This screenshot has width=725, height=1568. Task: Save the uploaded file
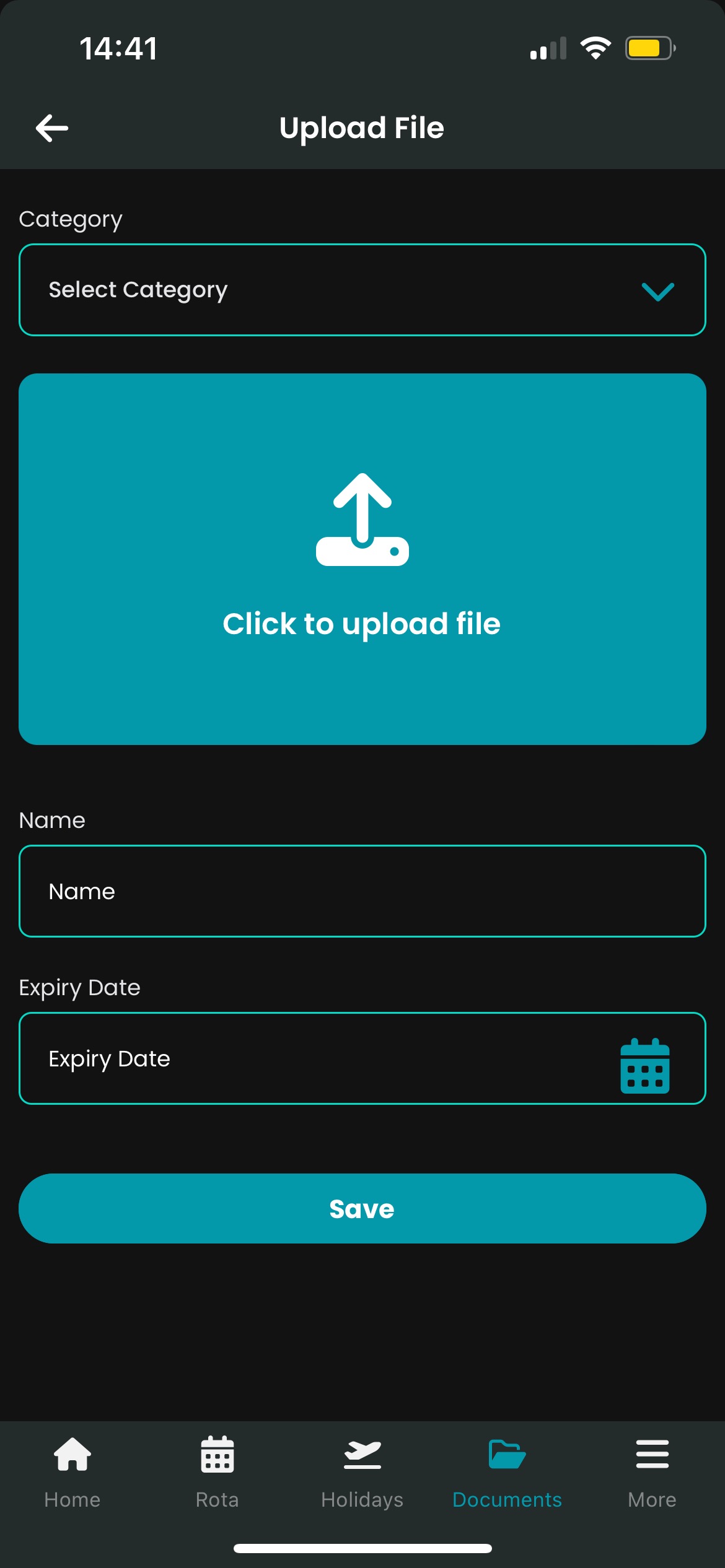click(362, 1208)
